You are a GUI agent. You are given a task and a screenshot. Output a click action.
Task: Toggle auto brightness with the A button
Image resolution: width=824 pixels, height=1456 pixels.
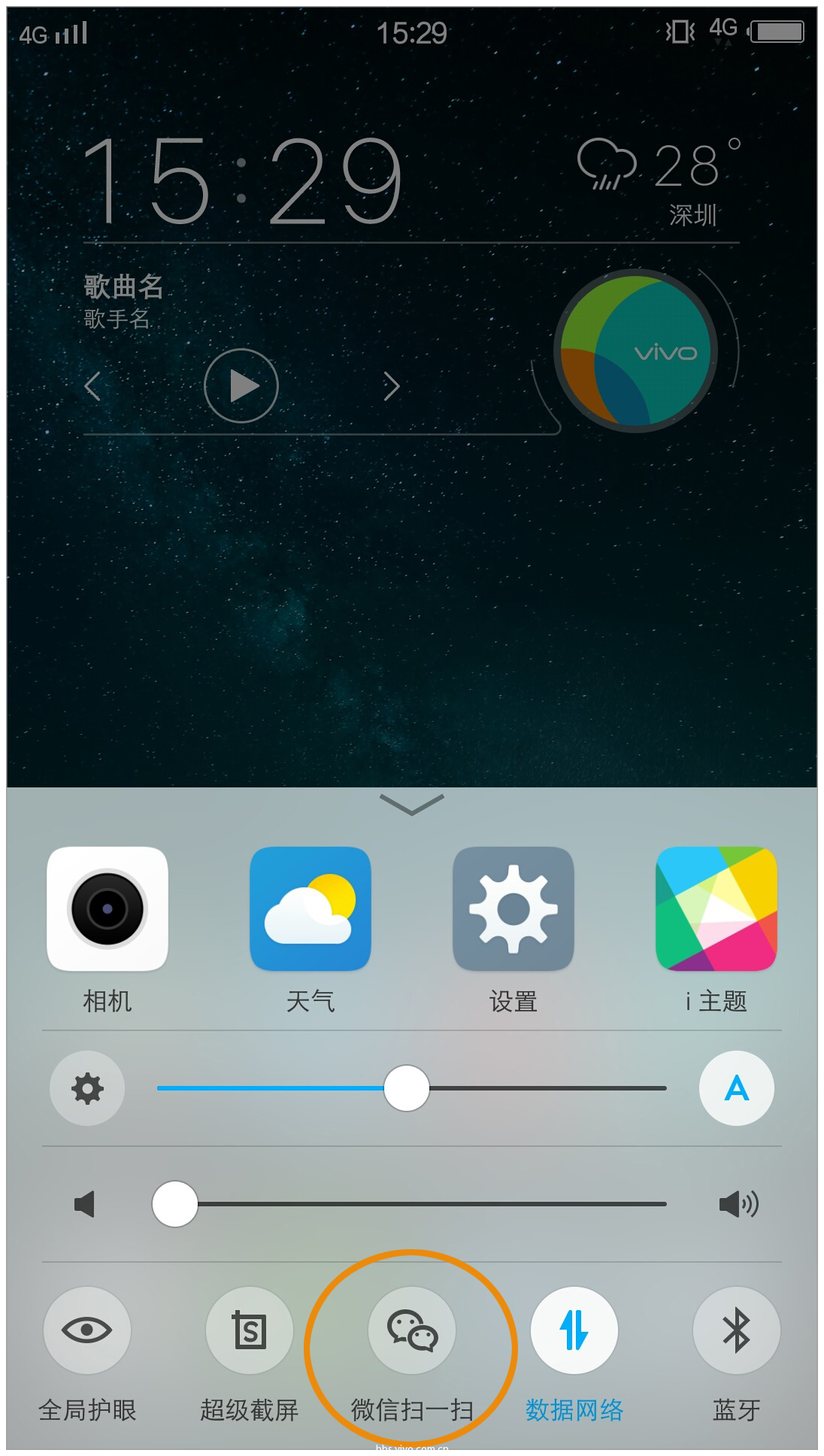(736, 1088)
